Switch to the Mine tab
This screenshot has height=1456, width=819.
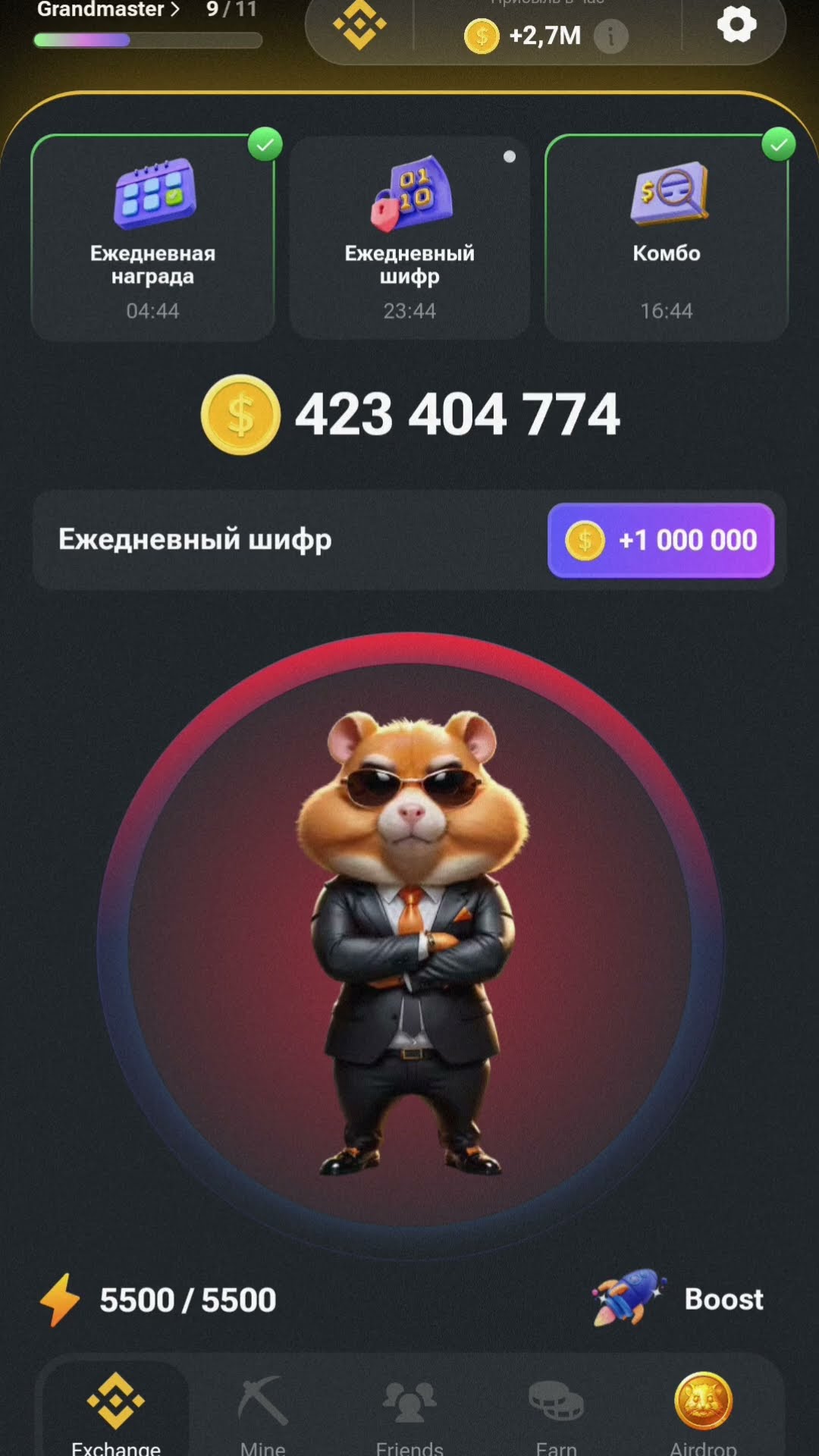click(x=262, y=1412)
